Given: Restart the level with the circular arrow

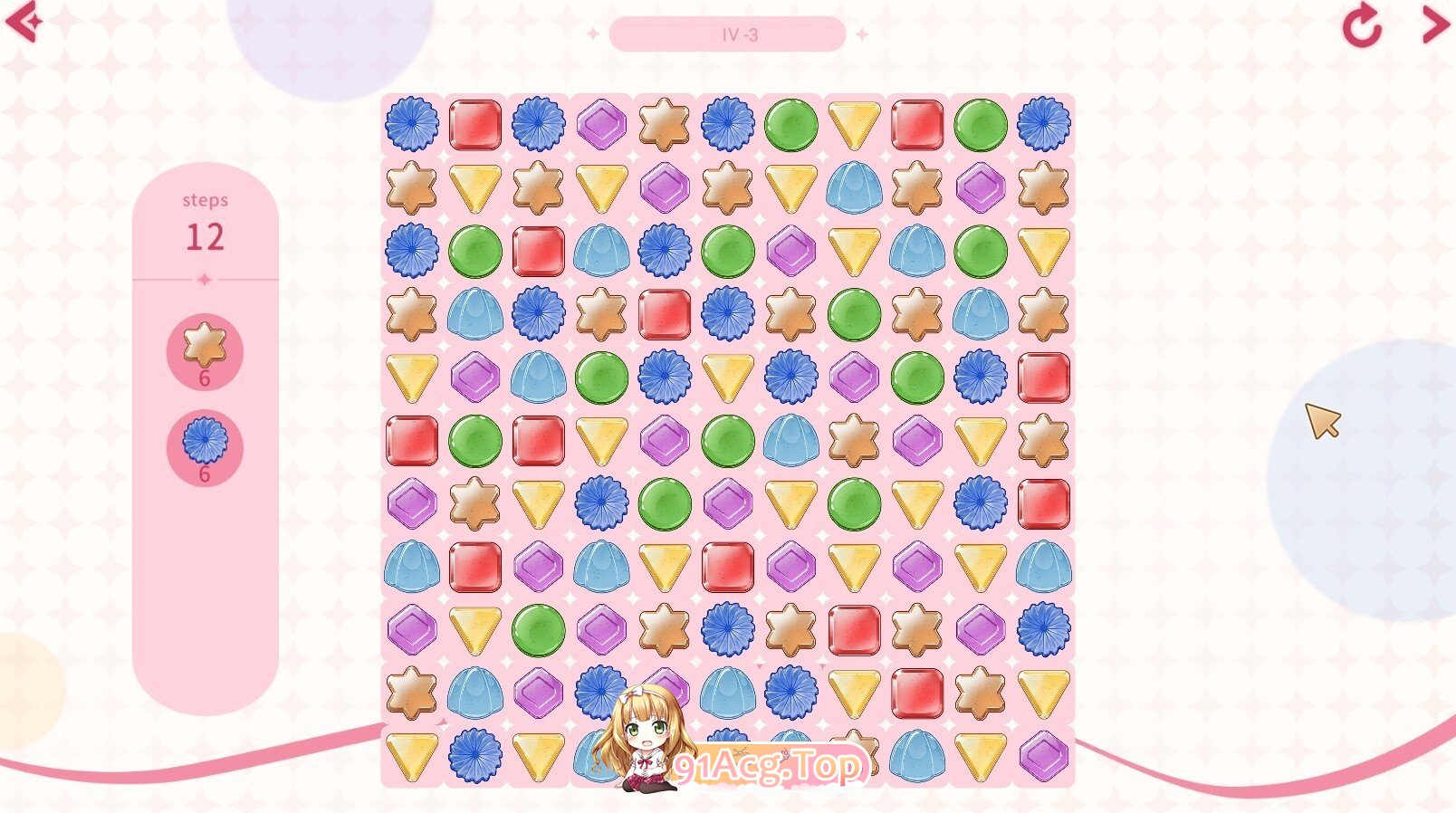Looking at the screenshot, I should click(1361, 25).
